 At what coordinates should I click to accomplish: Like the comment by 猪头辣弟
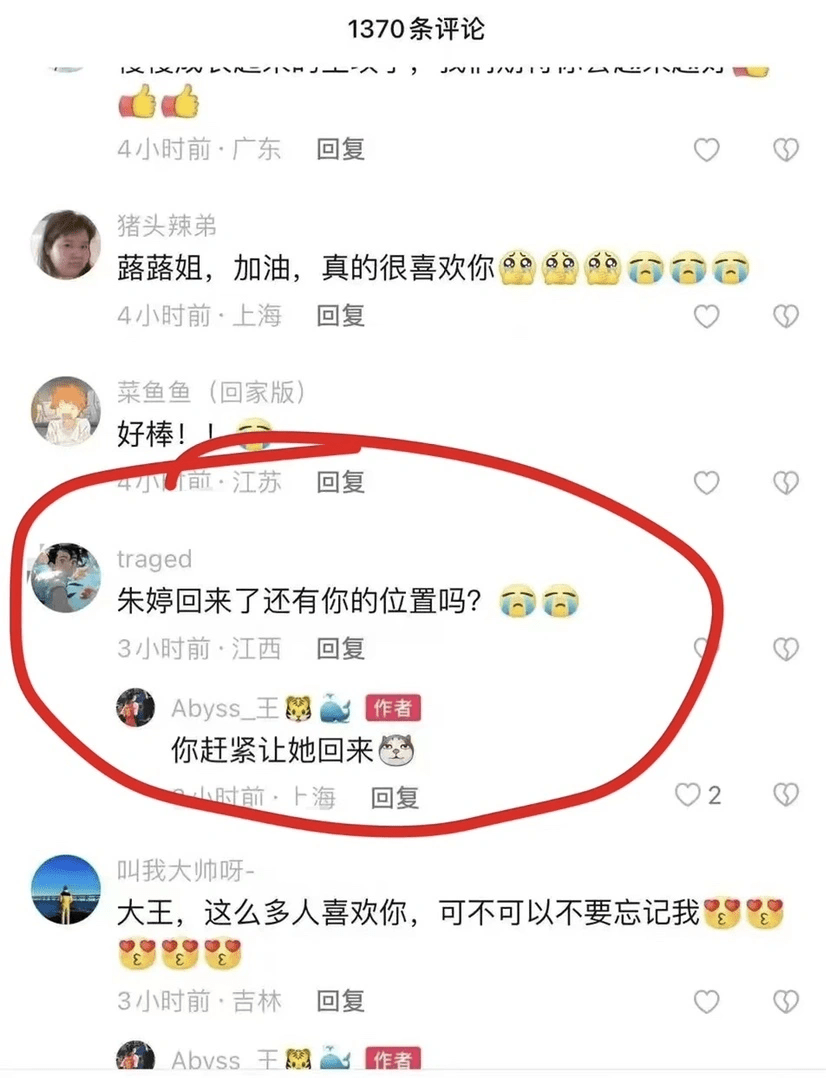coord(706,317)
